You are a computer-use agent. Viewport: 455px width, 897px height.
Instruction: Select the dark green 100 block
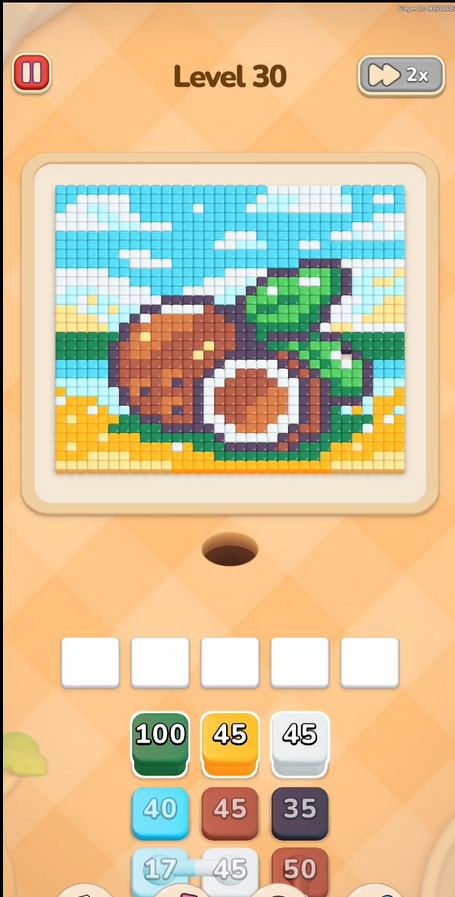pos(160,744)
